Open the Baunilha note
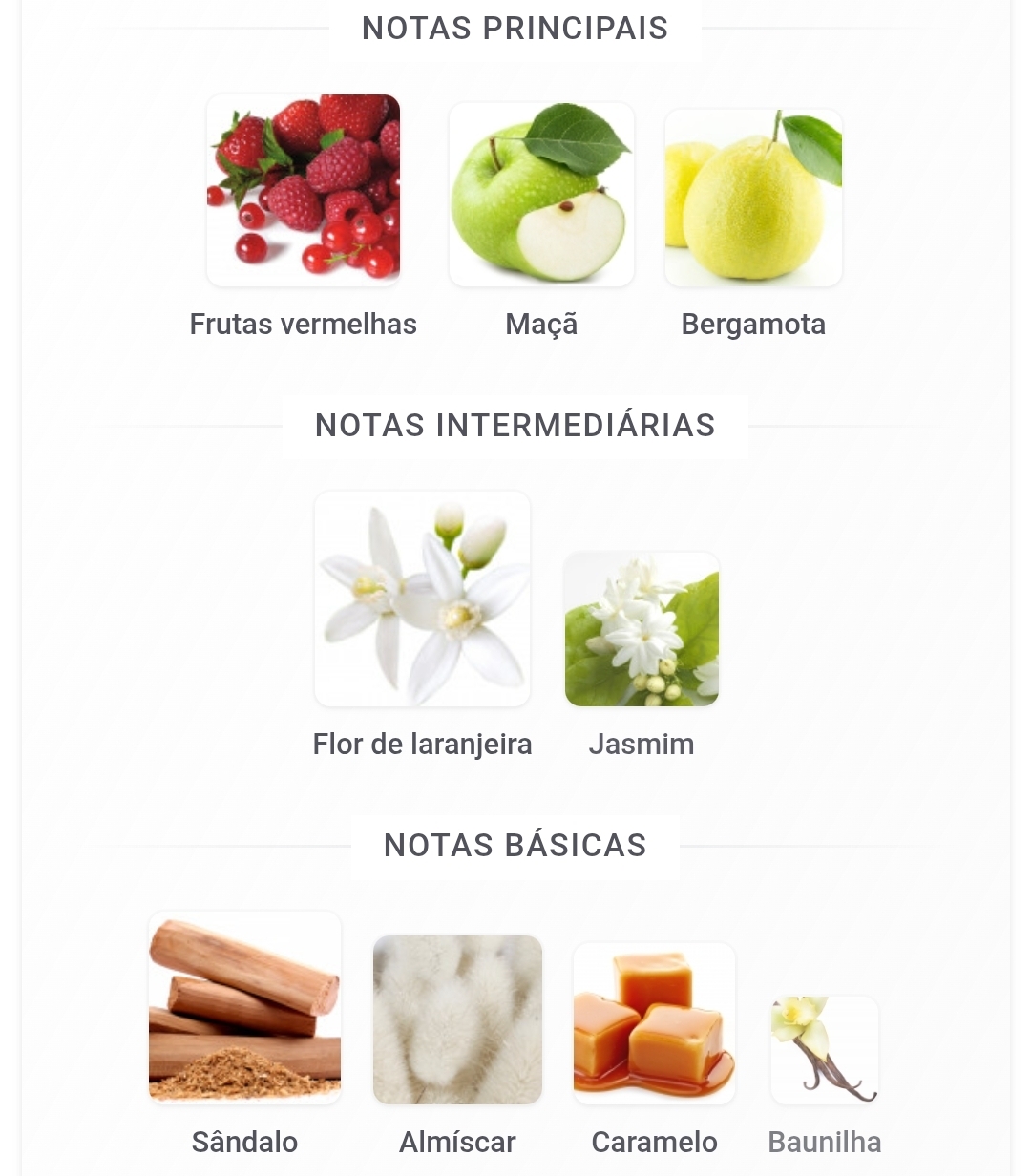The height and width of the screenshot is (1176, 1031). [x=825, y=1050]
